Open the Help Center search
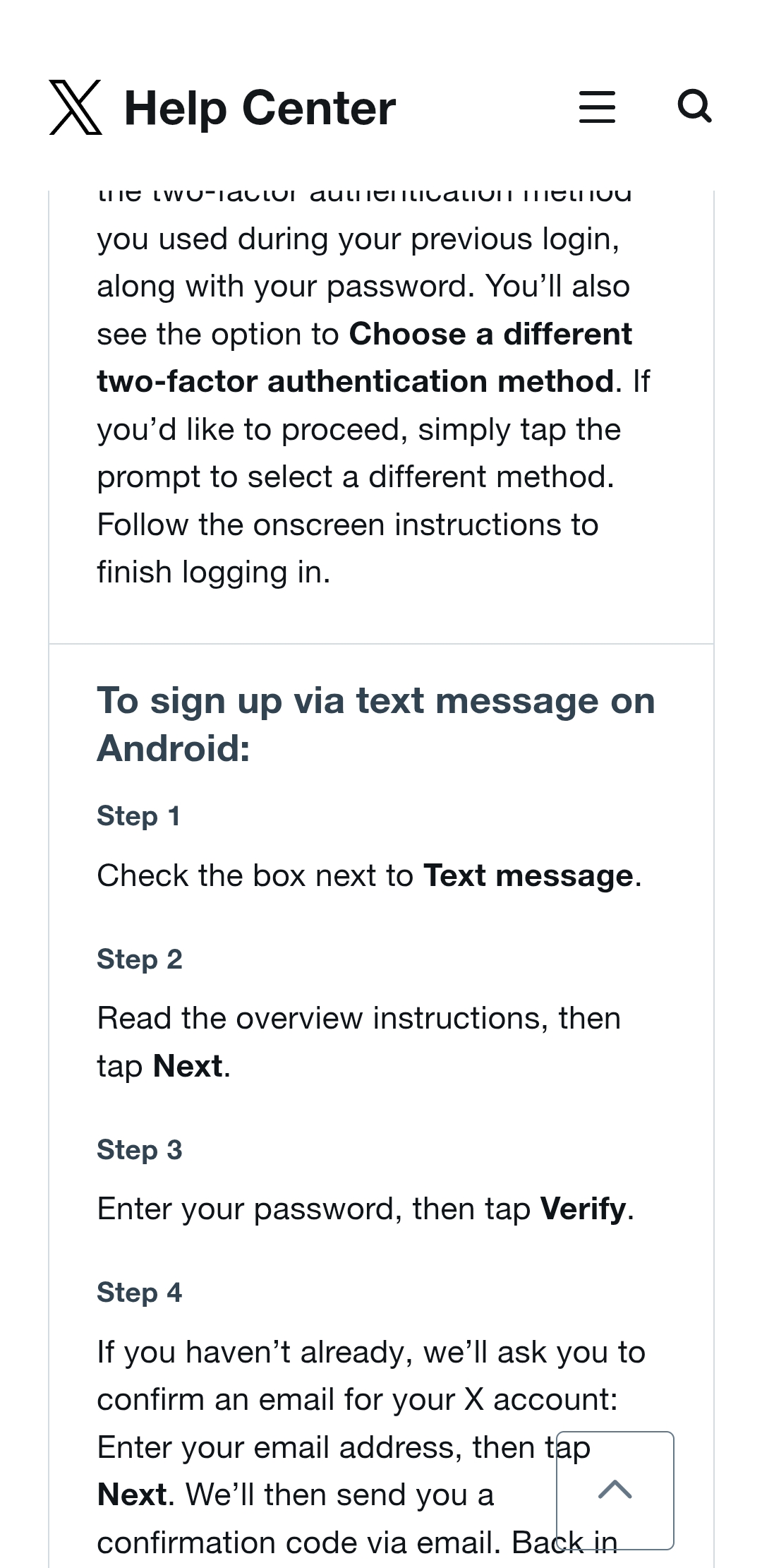The width and height of the screenshot is (762, 1568). pos(694,106)
